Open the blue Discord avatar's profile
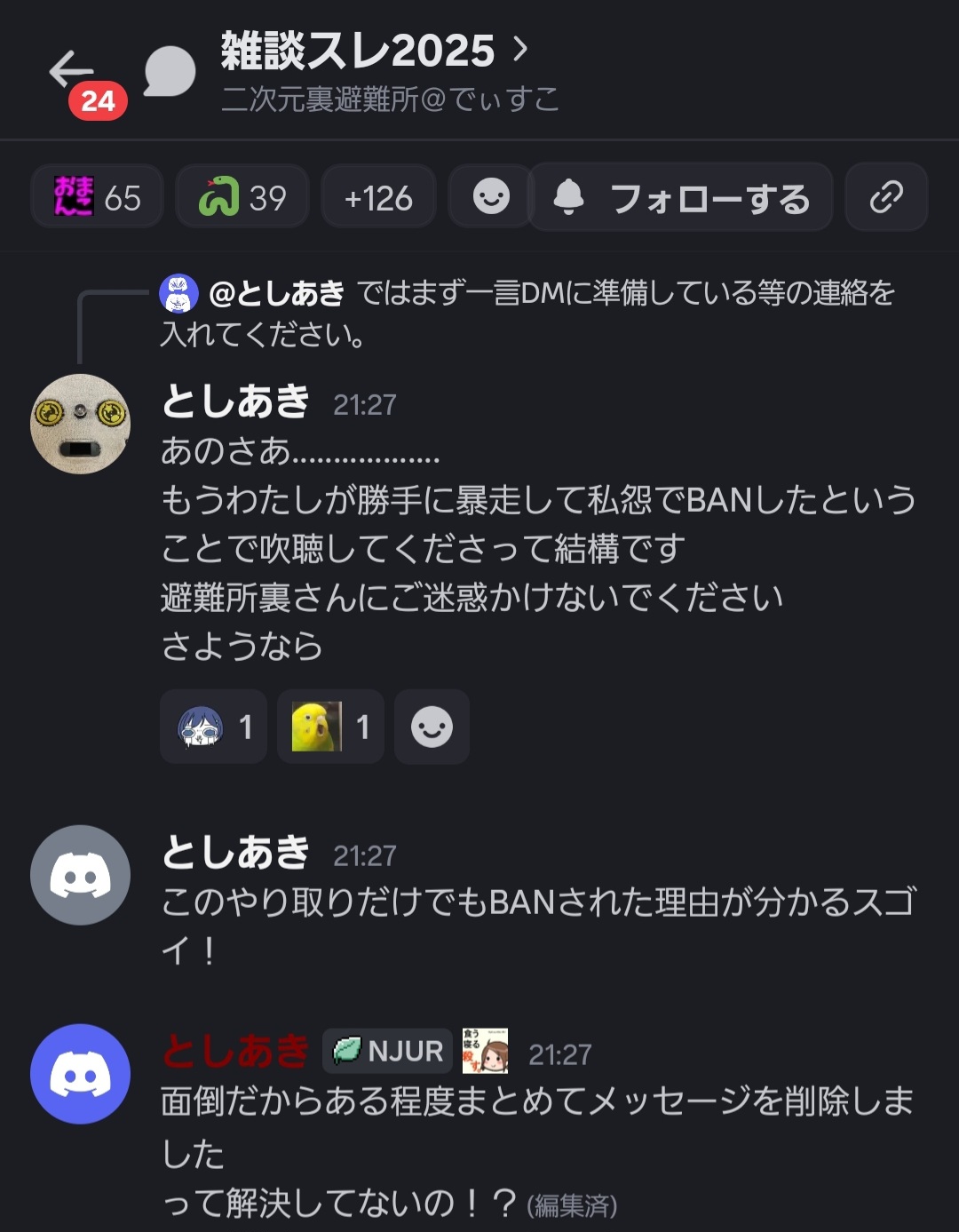Image resolution: width=959 pixels, height=1232 pixels. click(80, 1074)
